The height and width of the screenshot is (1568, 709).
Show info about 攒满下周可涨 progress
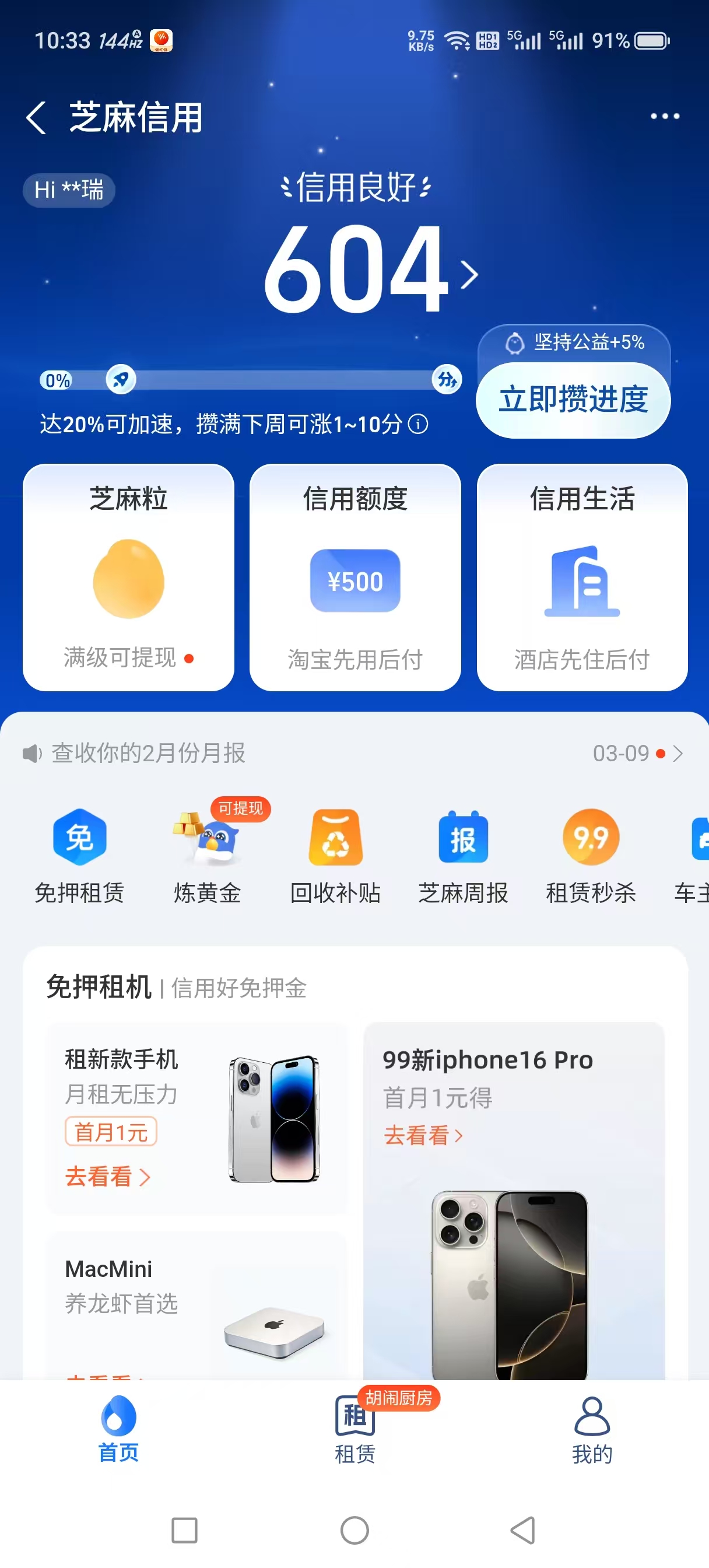418,423
